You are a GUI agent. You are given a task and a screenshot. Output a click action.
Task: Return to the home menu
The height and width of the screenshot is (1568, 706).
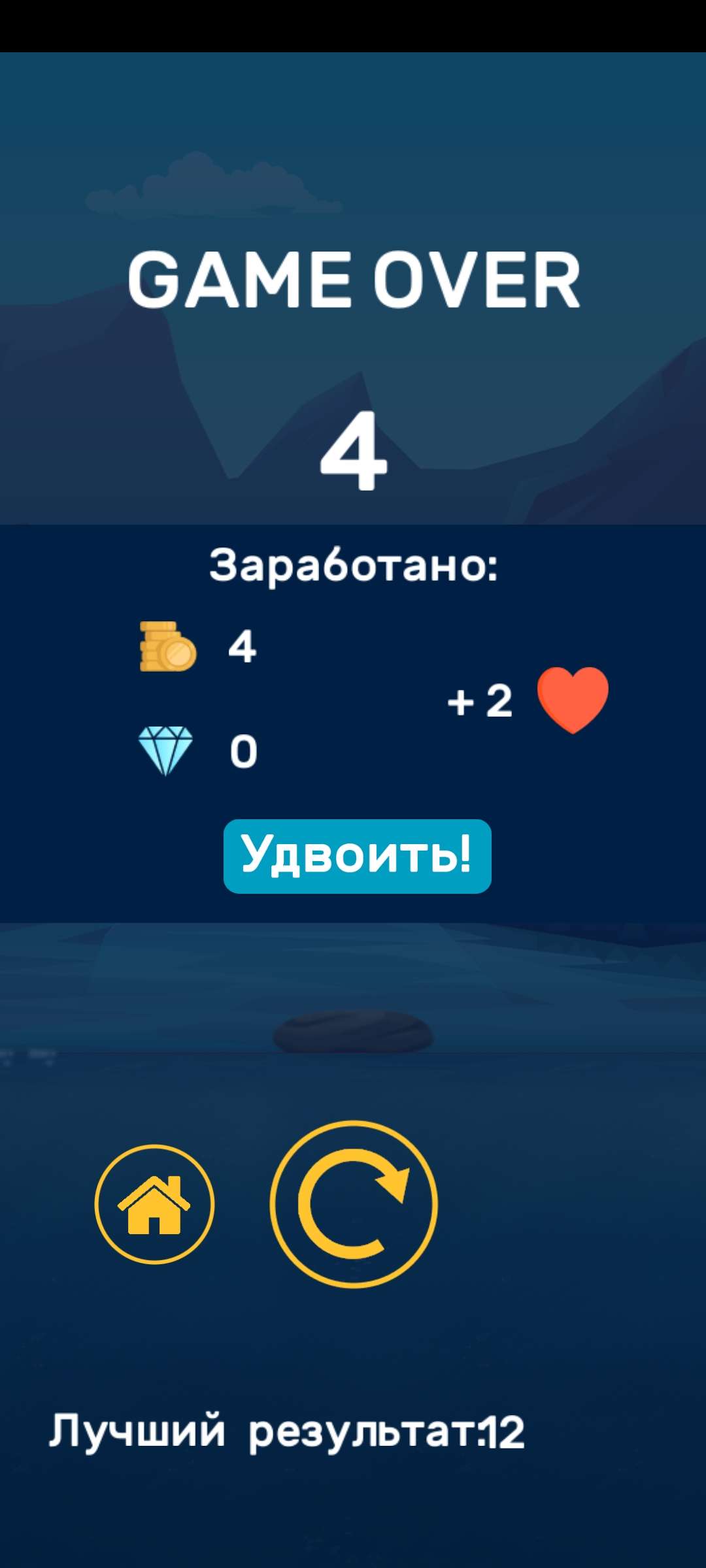click(x=154, y=1203)
